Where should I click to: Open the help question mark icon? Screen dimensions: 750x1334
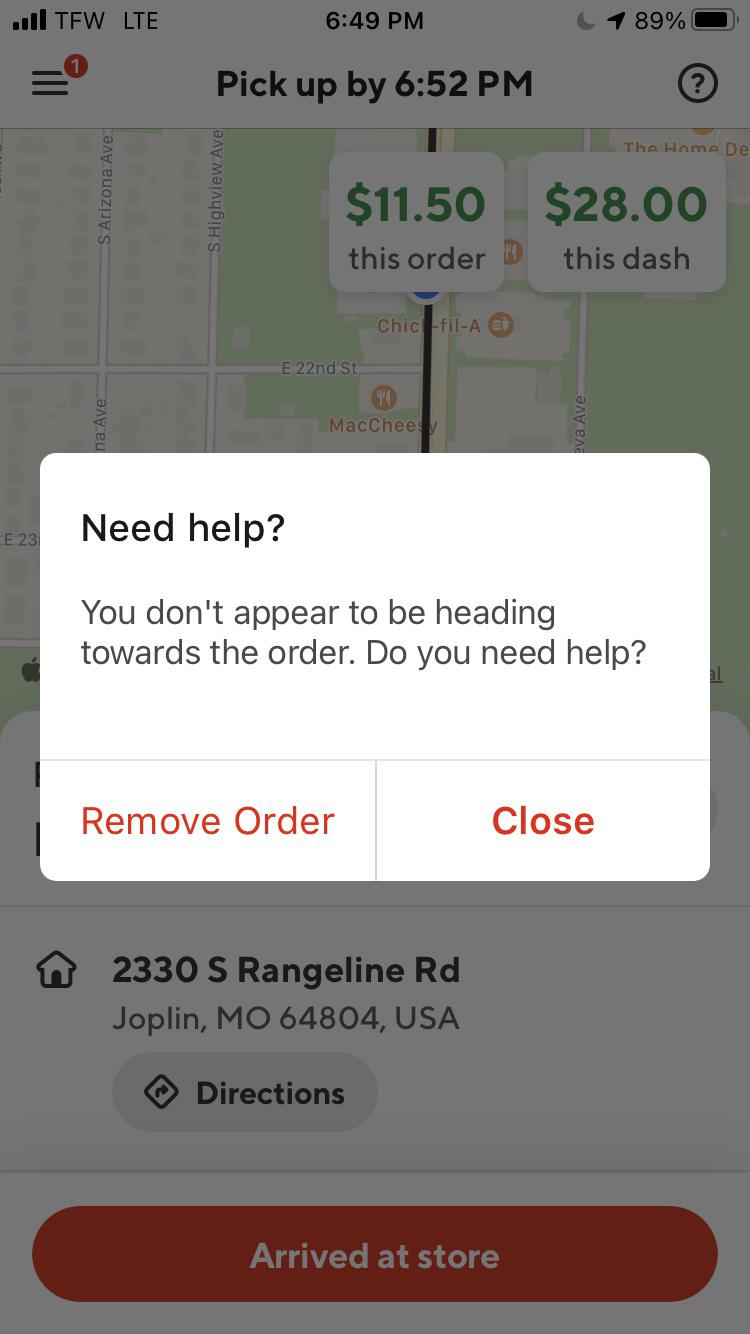[697, 83]
